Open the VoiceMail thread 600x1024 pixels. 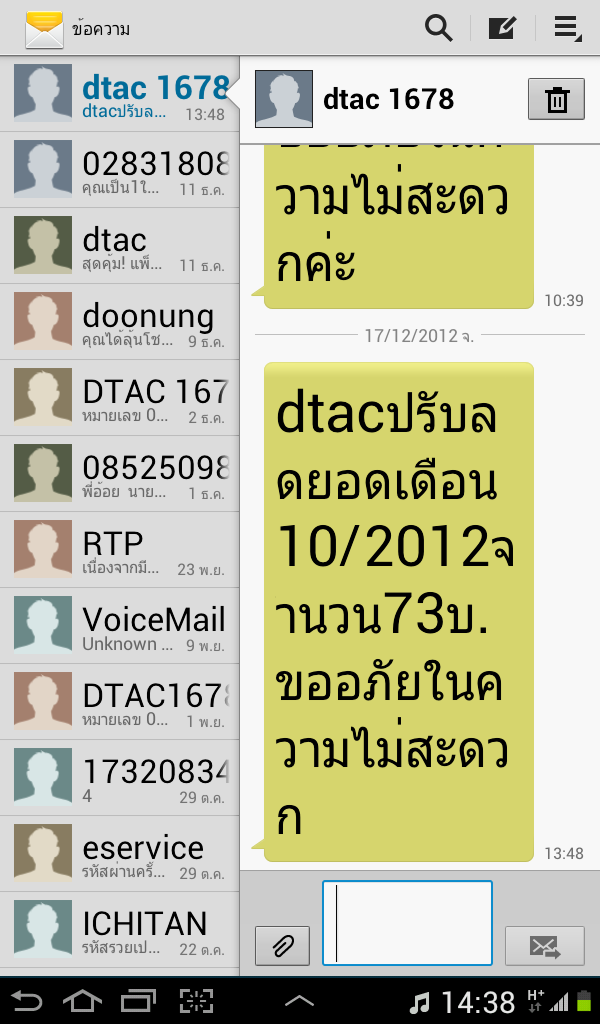tap(119, 626)
